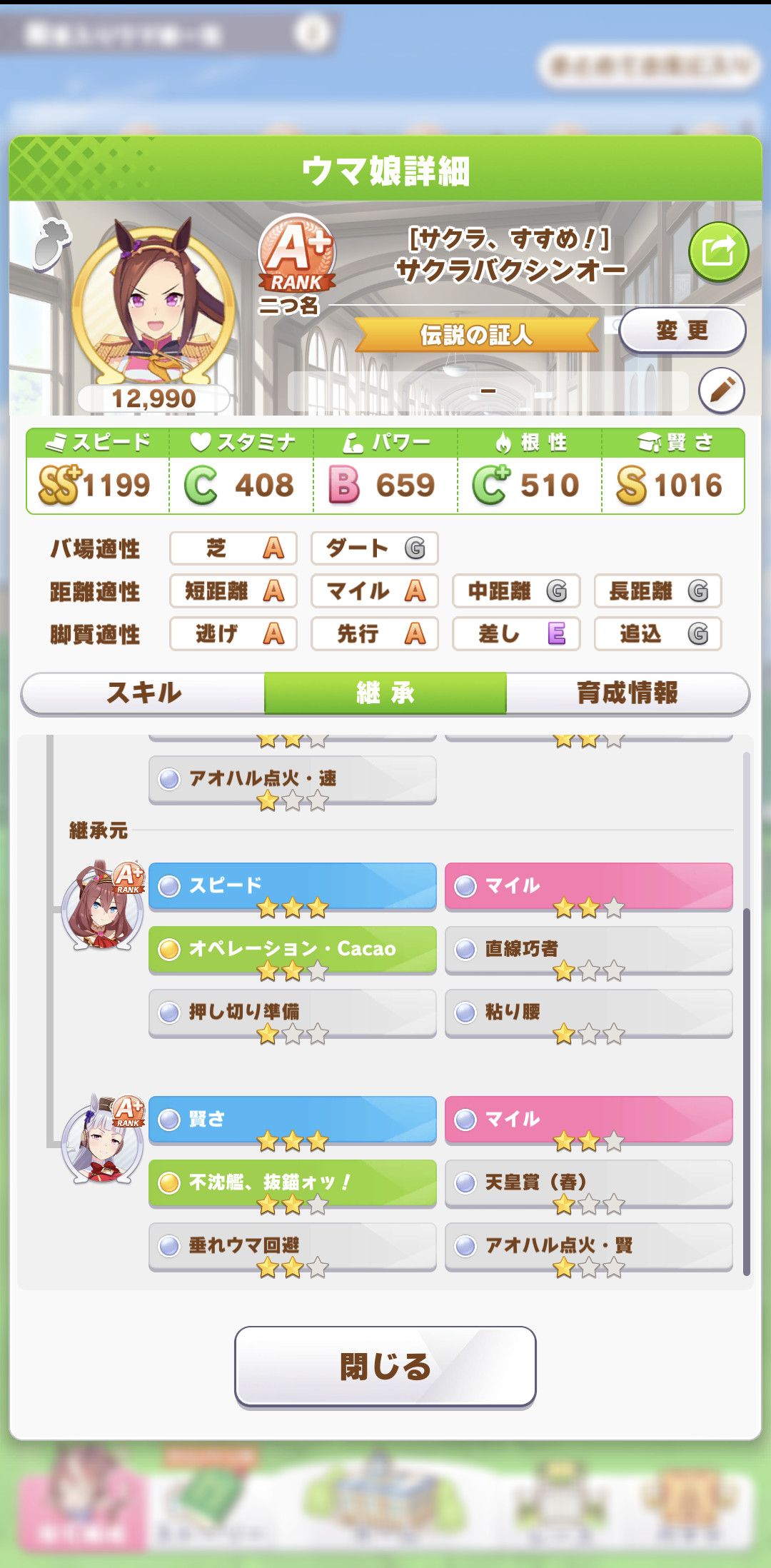
Task: Select the 継承 tab
Action: 385,693
